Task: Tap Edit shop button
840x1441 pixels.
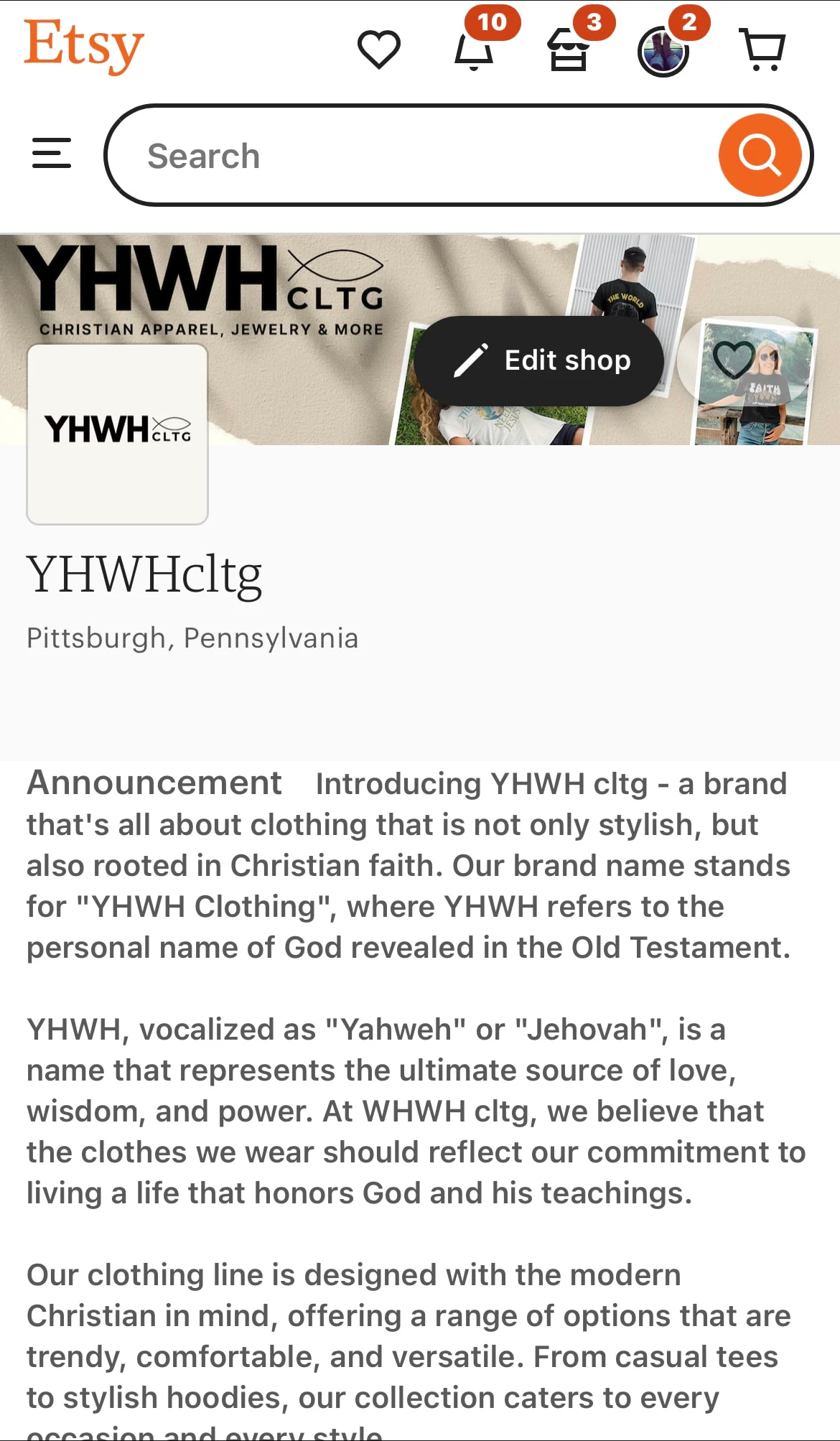Action: tap(538, 360)
